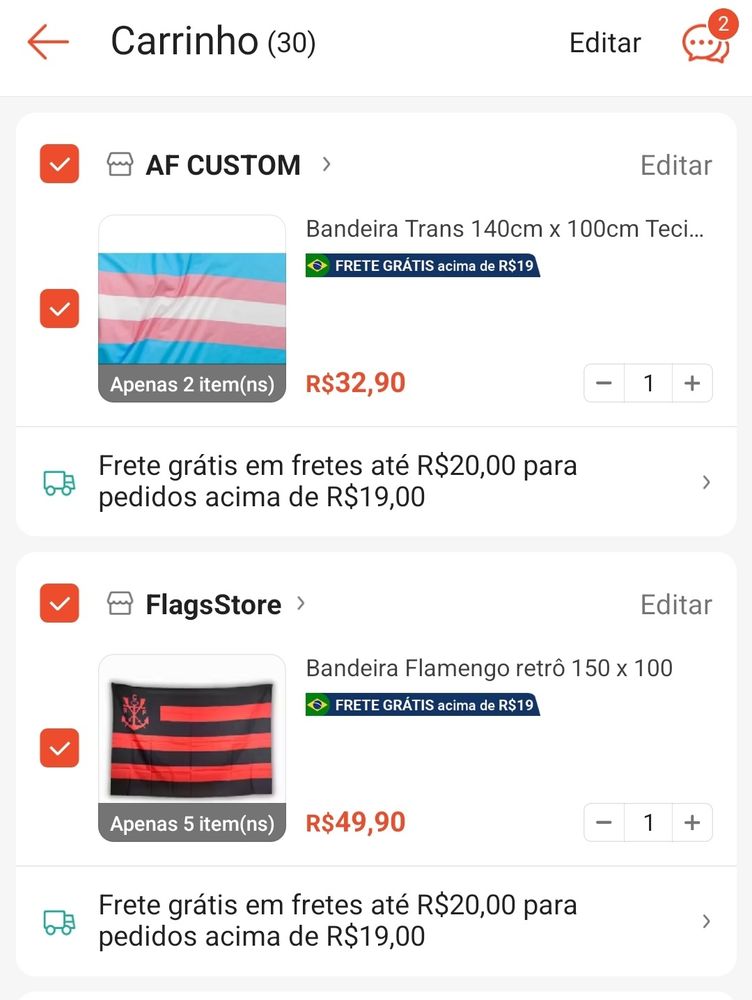Open the AF CUSTOM store page
The width and height of the screenshot is (752, 1000).
coord(223,165)
